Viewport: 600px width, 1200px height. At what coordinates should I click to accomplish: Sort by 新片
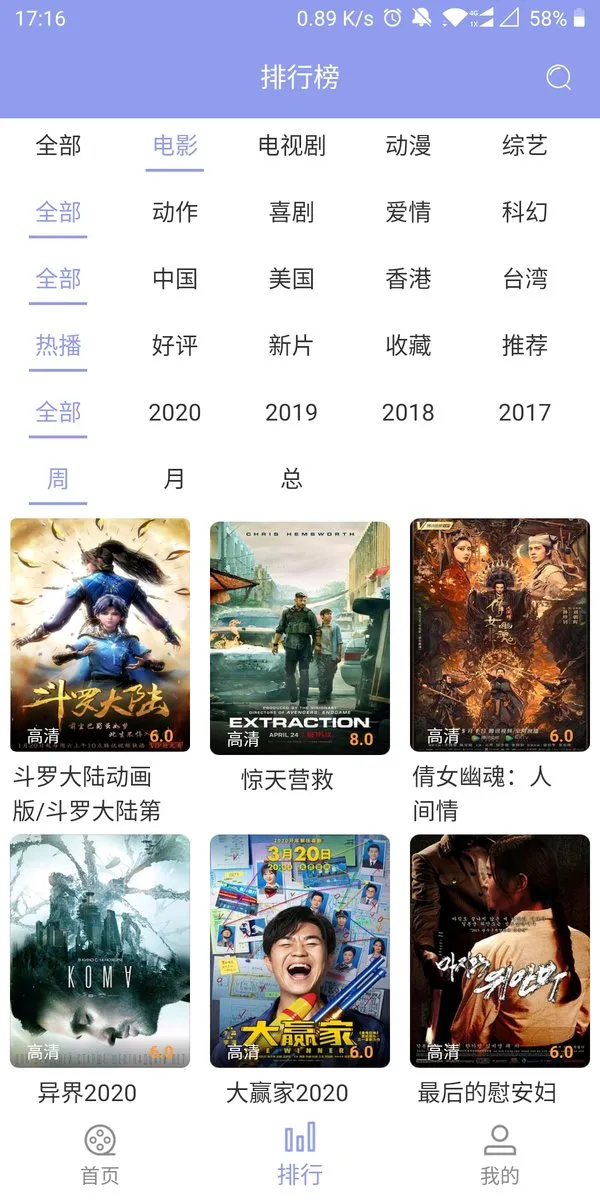point(291,346)
